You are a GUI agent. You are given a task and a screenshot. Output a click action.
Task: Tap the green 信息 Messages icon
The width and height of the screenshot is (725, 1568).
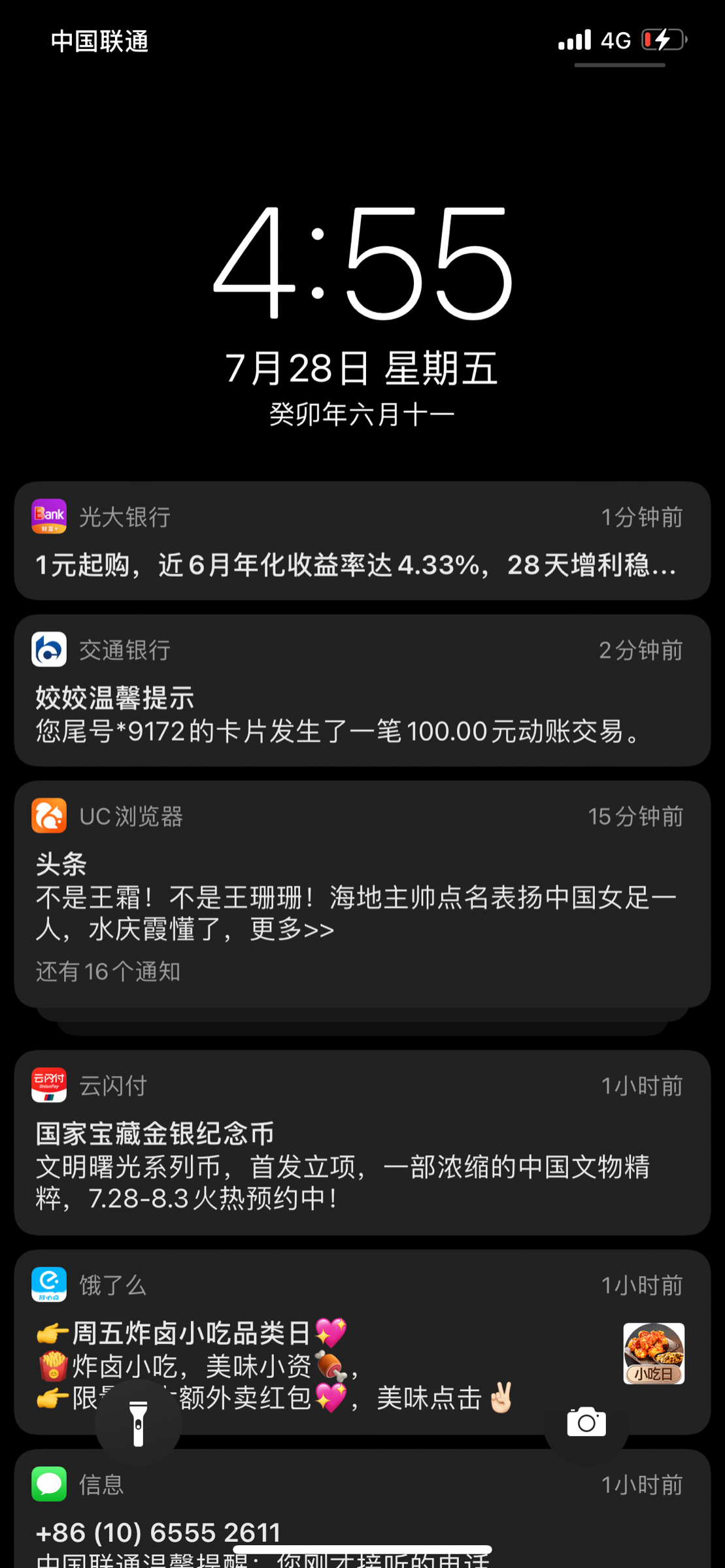pyautogui.click(x=48, y=1483)
